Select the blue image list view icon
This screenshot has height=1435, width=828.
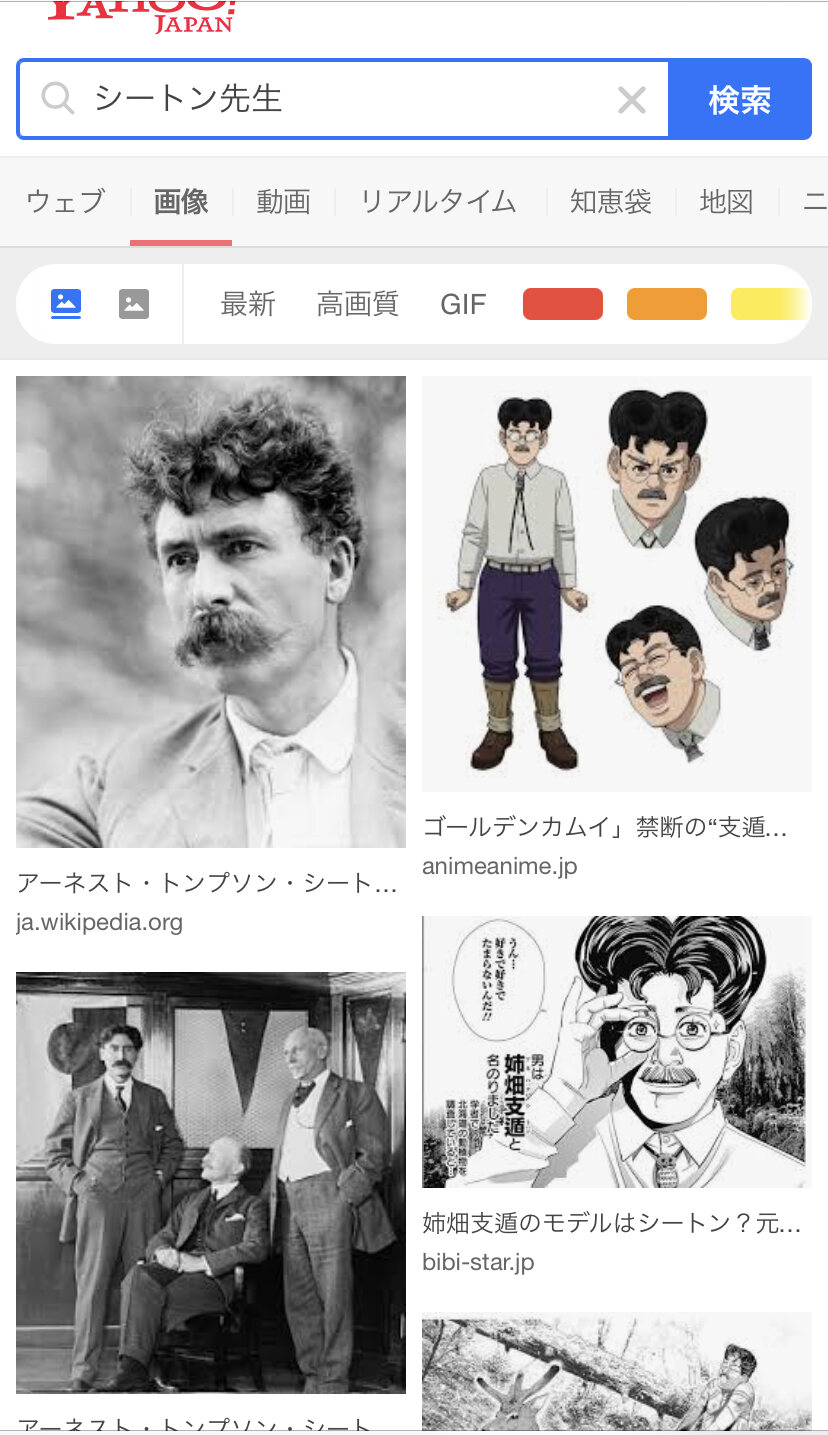[66, 304]
